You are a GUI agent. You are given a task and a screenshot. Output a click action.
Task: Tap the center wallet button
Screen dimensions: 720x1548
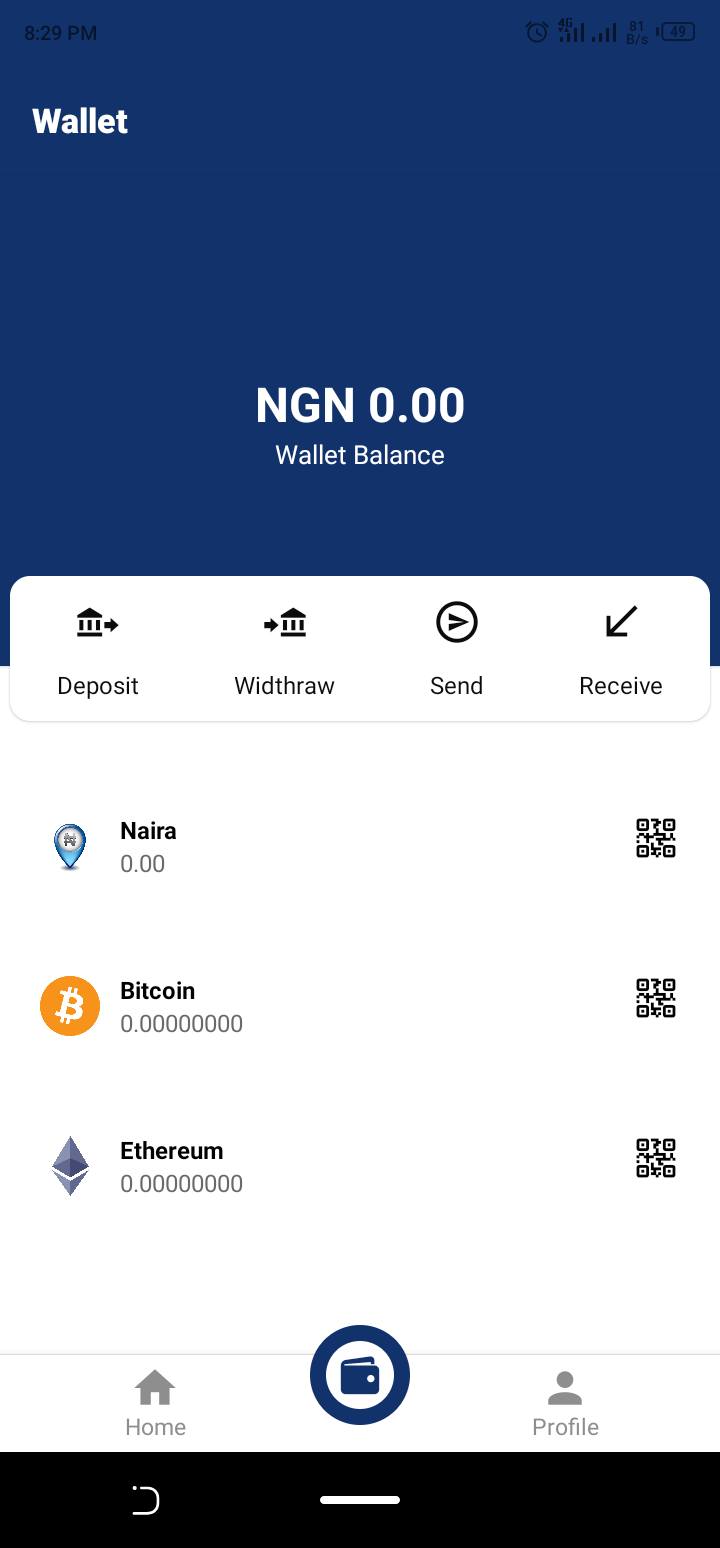(x=360, y=1375)
